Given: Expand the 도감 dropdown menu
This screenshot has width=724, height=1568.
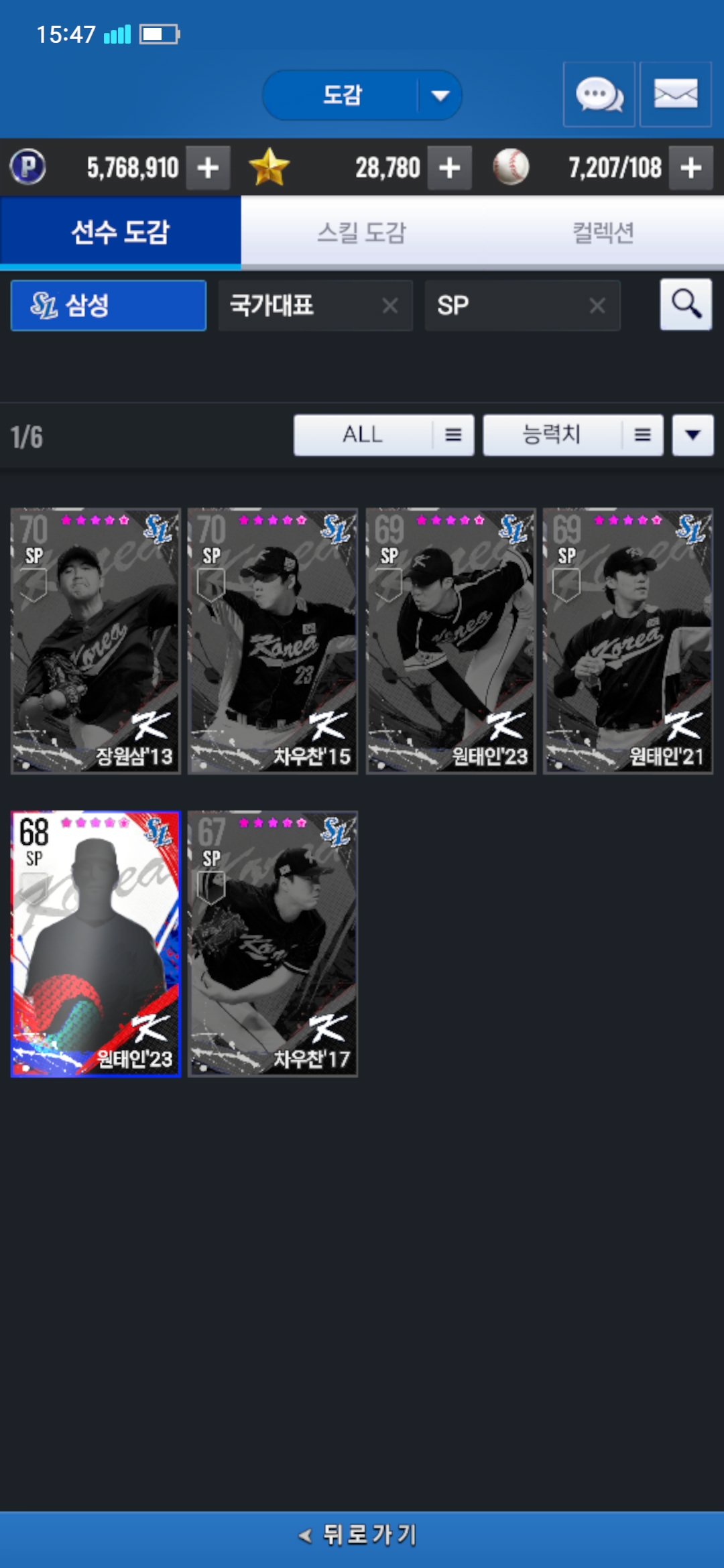Looking at the screenshot, I should 440,95.
